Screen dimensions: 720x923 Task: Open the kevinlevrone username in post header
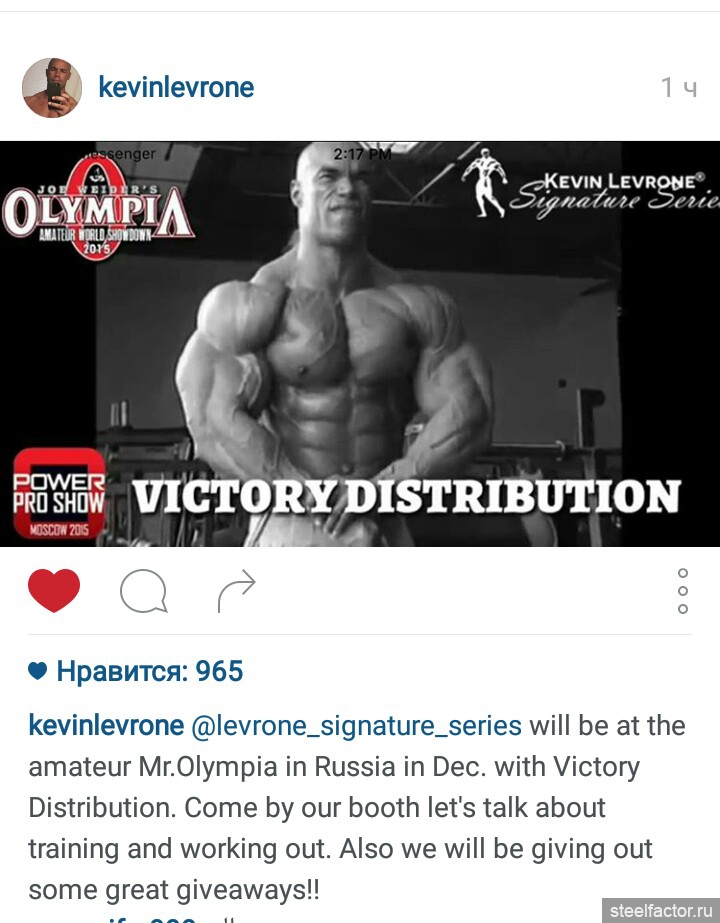point(176,88)
